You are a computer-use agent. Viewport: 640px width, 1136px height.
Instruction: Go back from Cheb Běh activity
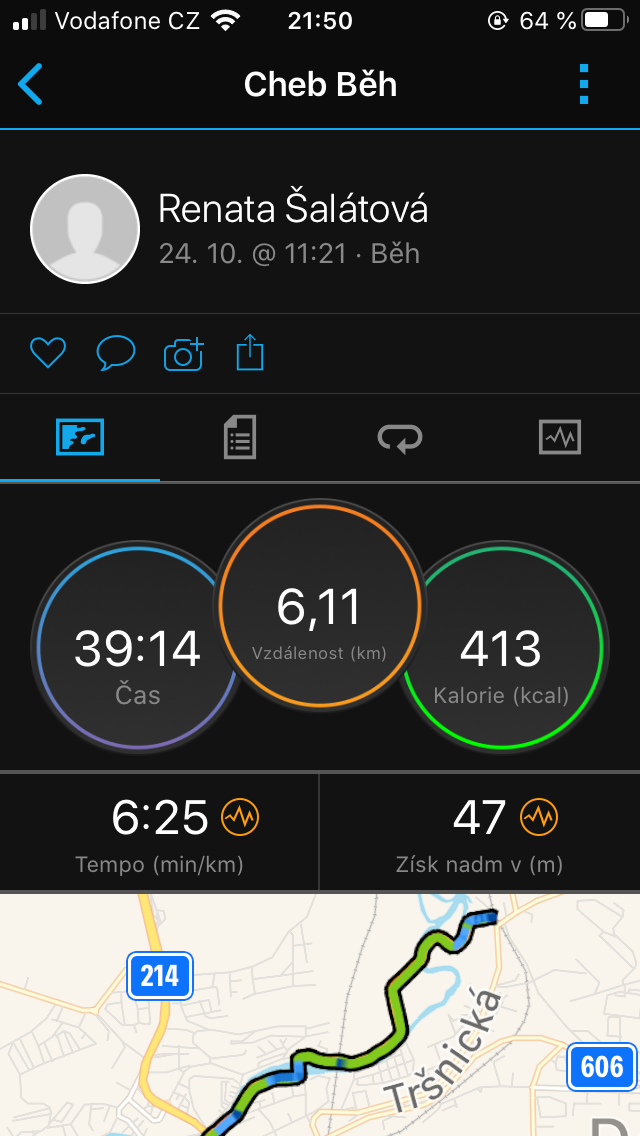(x=30, y=84)
